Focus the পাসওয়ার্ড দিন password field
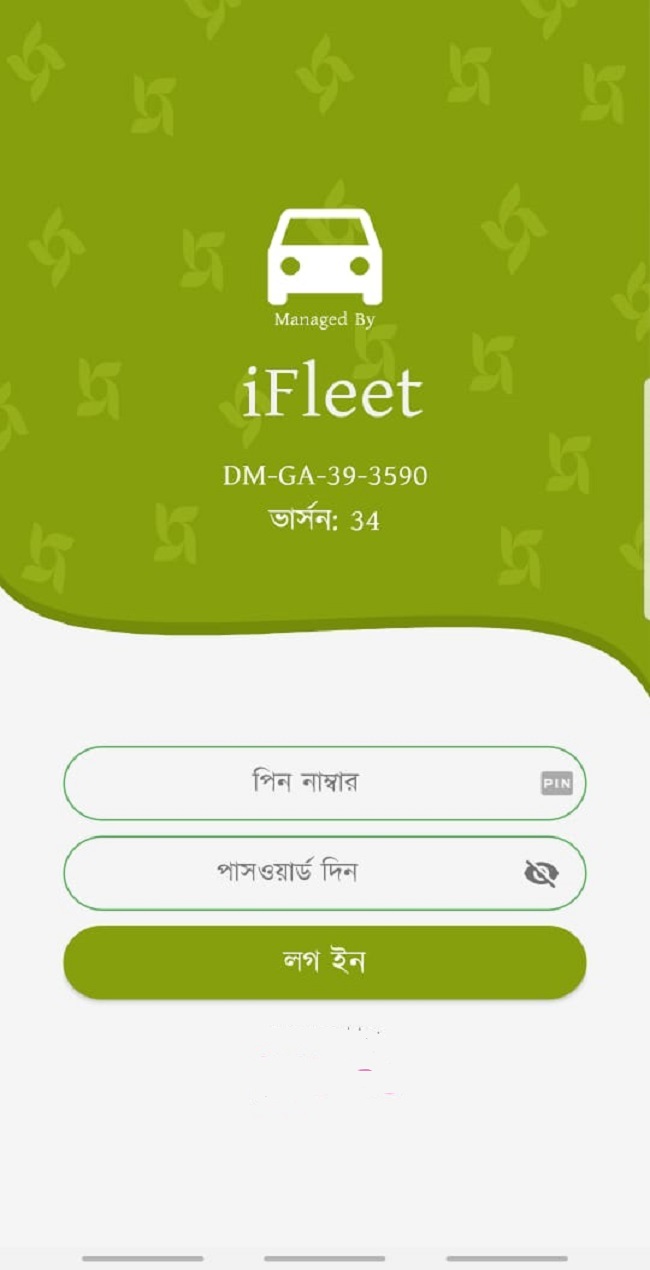Screen dimensions: 650x1270 (324, 873)
